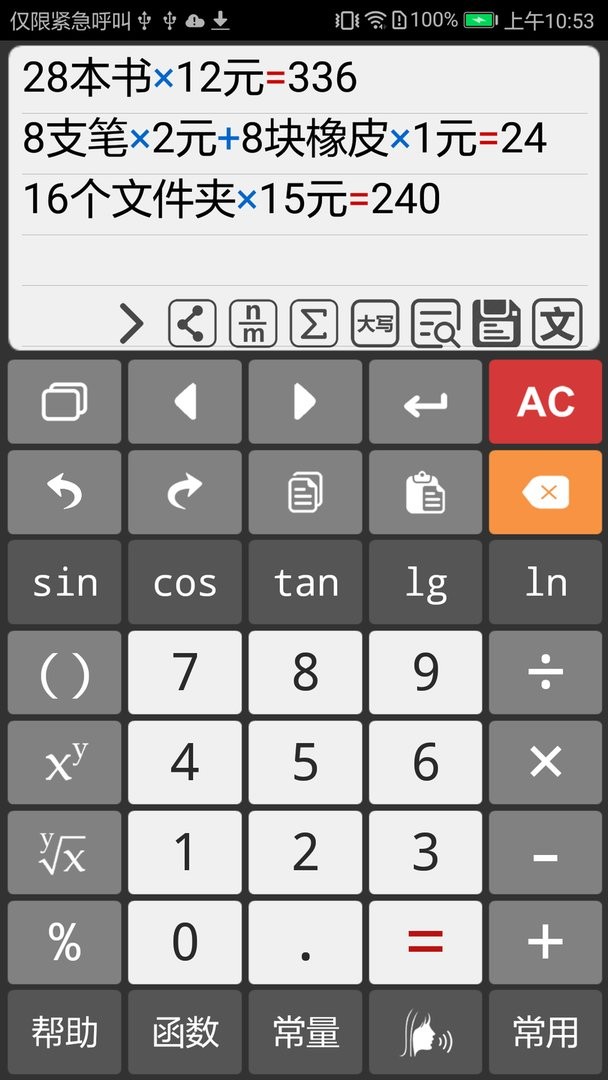Delete last character with the orange backspace

pos(545,492)
